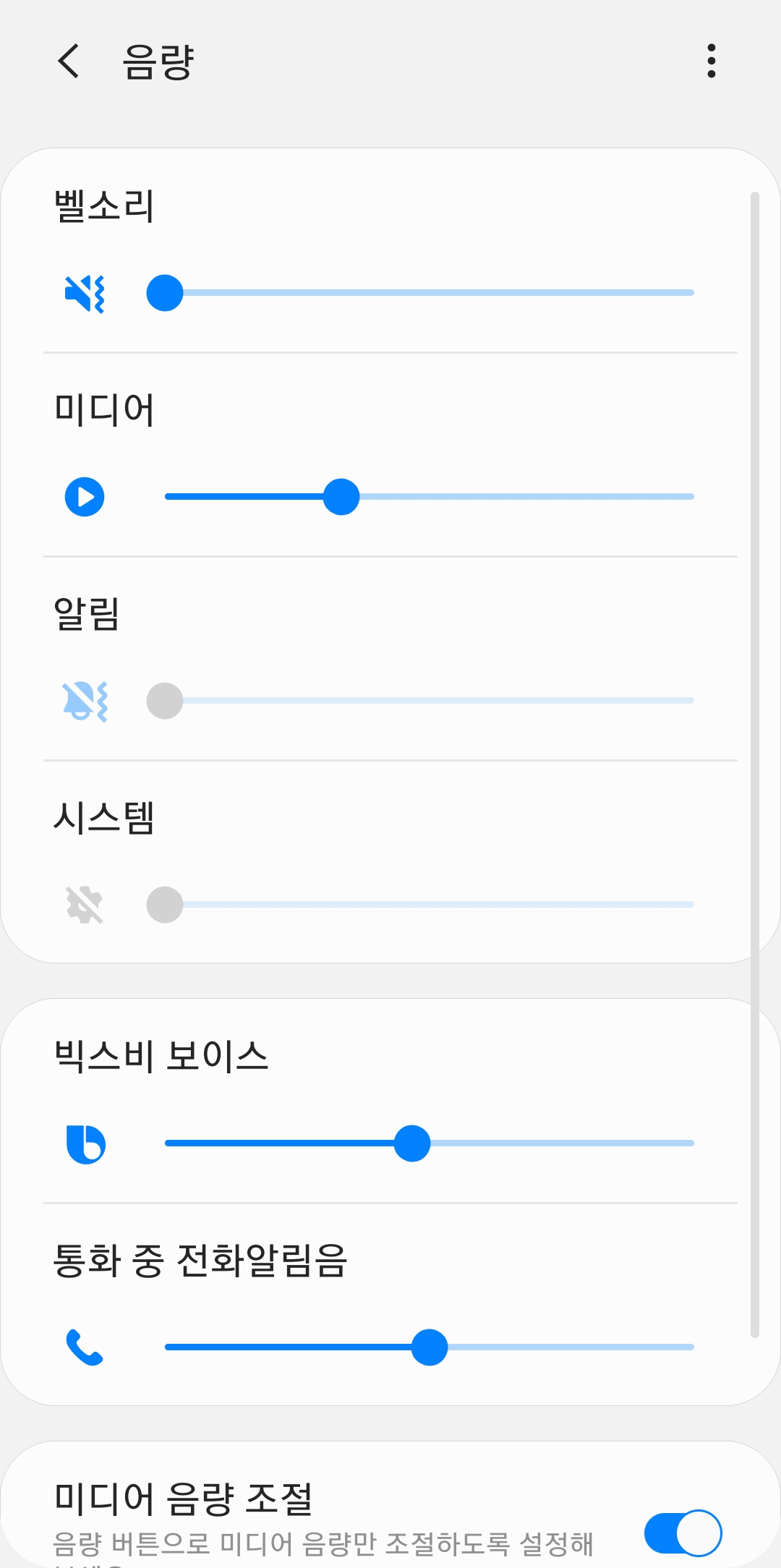Image resolution: width=781 pixels, height=1568 pixels.
Task: Tap the muted ringtone speaker icon
Action: pyautogui.click(x=83, y=291)
